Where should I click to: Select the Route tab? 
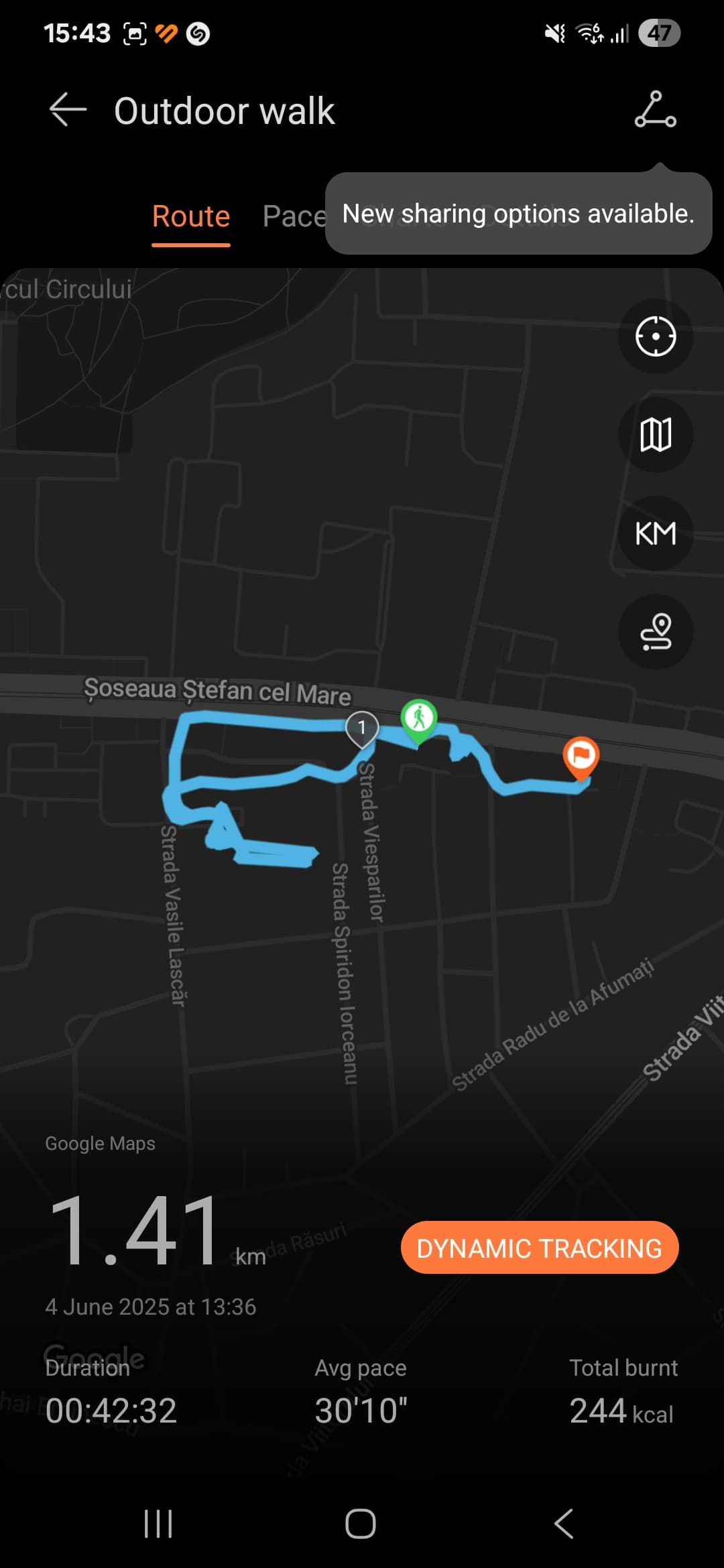click(x=191, y=216)
